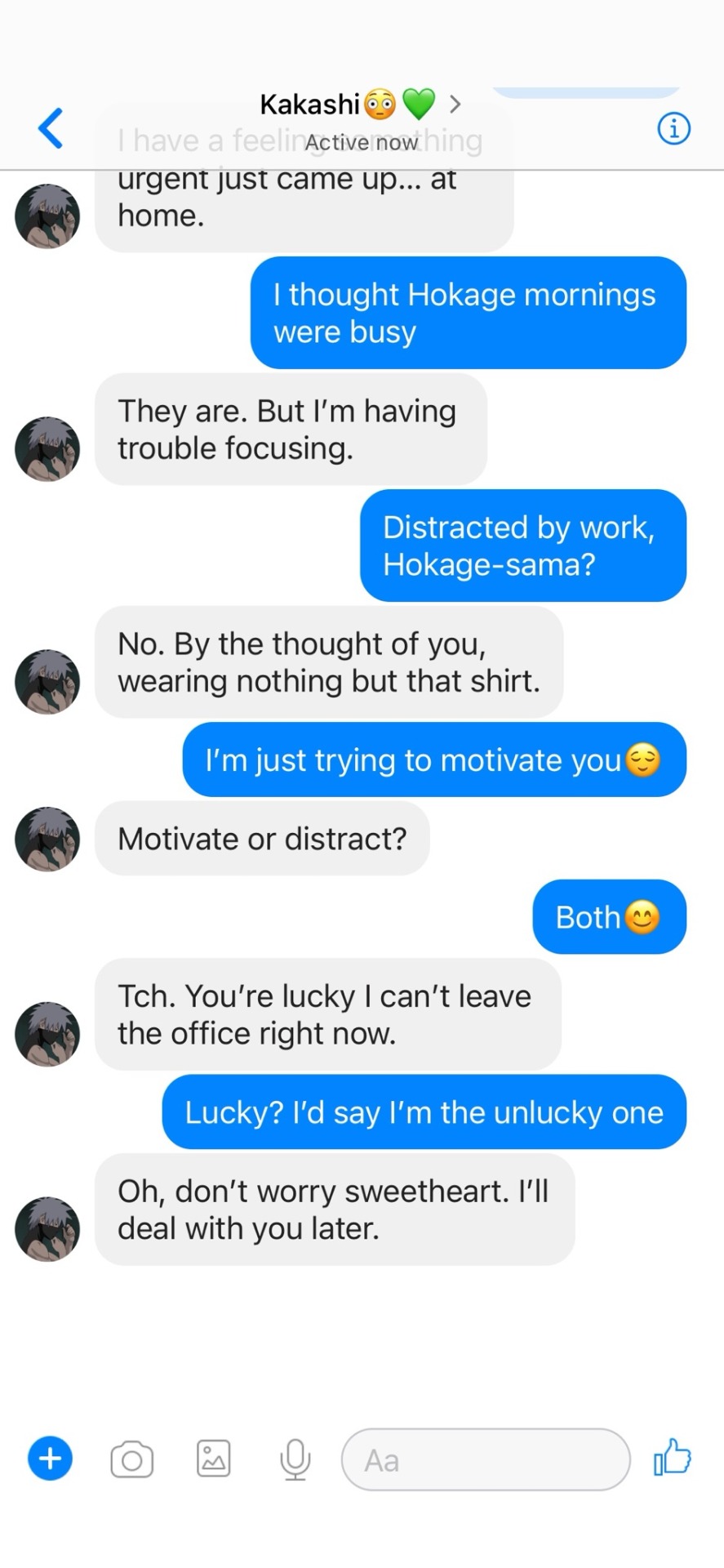Image resolution: width=724 pixels, height=1568 pixels.
Task: Tap the Aa message input field
Action: [x=485, y=1459]
